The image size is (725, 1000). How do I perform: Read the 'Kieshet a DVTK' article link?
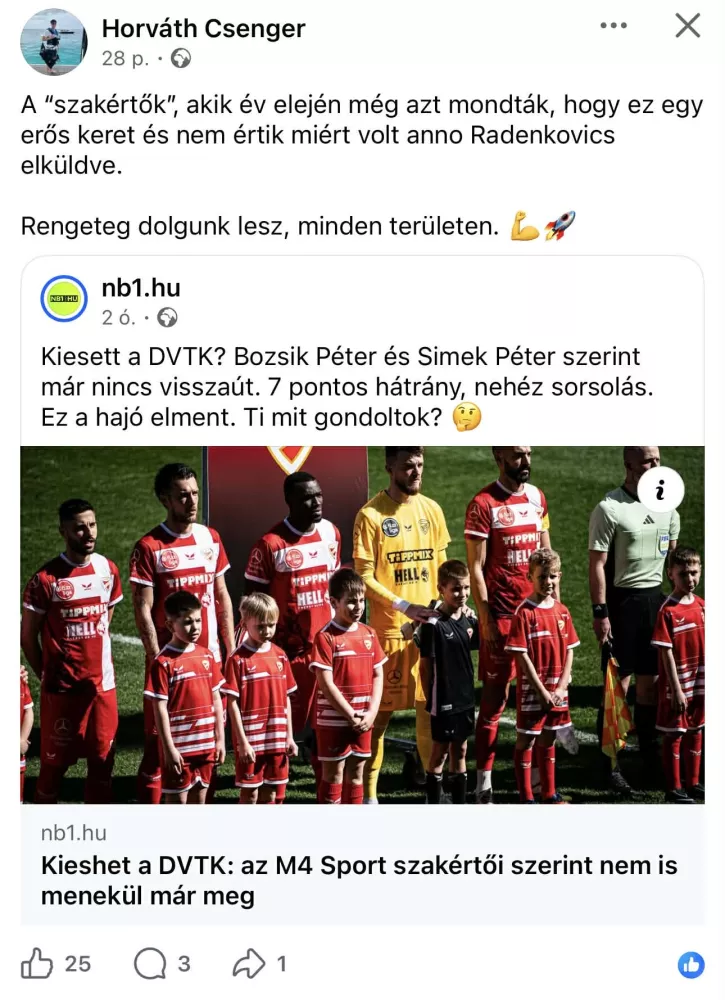click(x=345, y=880)
